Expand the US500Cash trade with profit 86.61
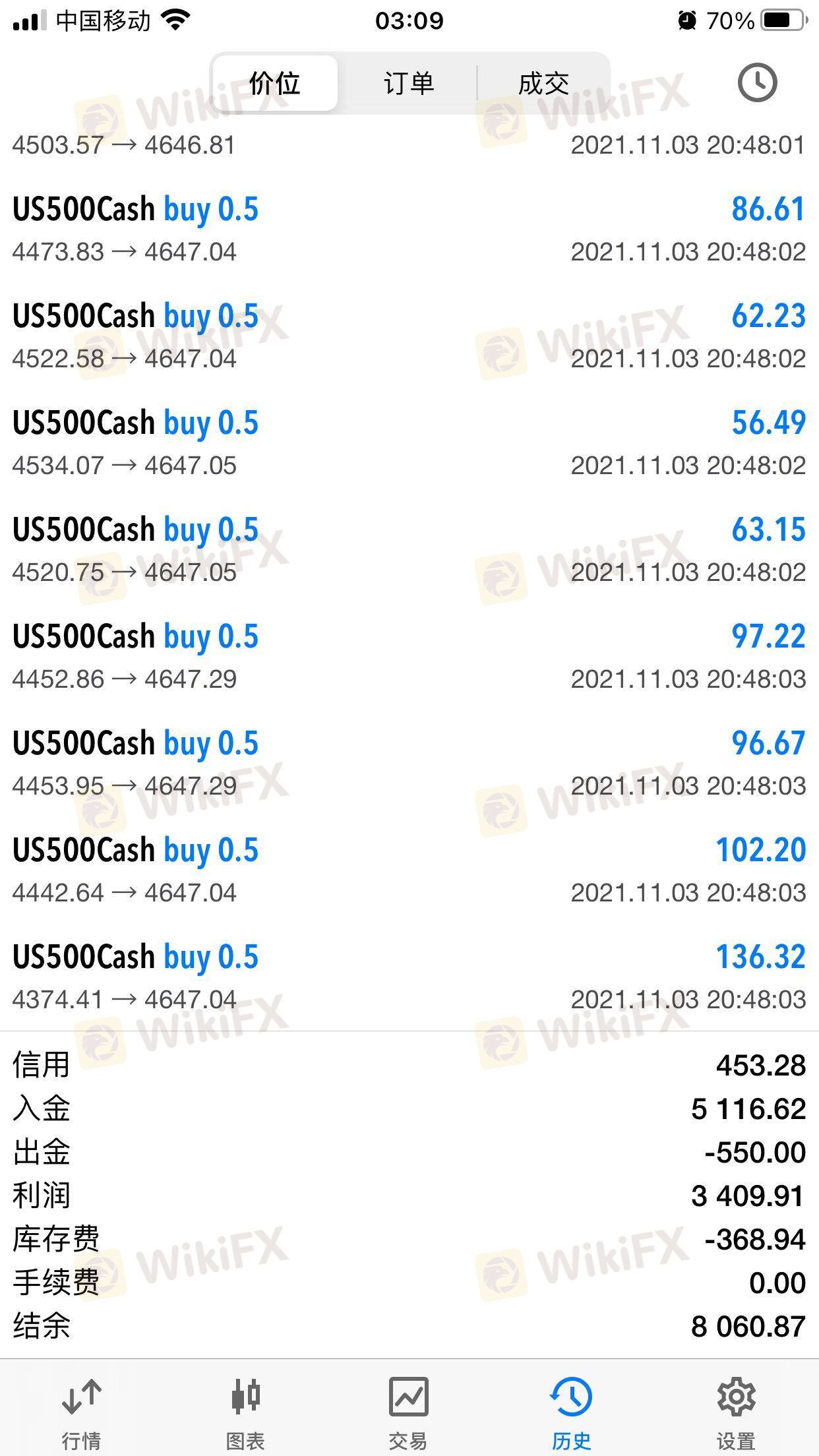Image resolution: width=819 pixels, height=1456 pixels. pos(409,229)
